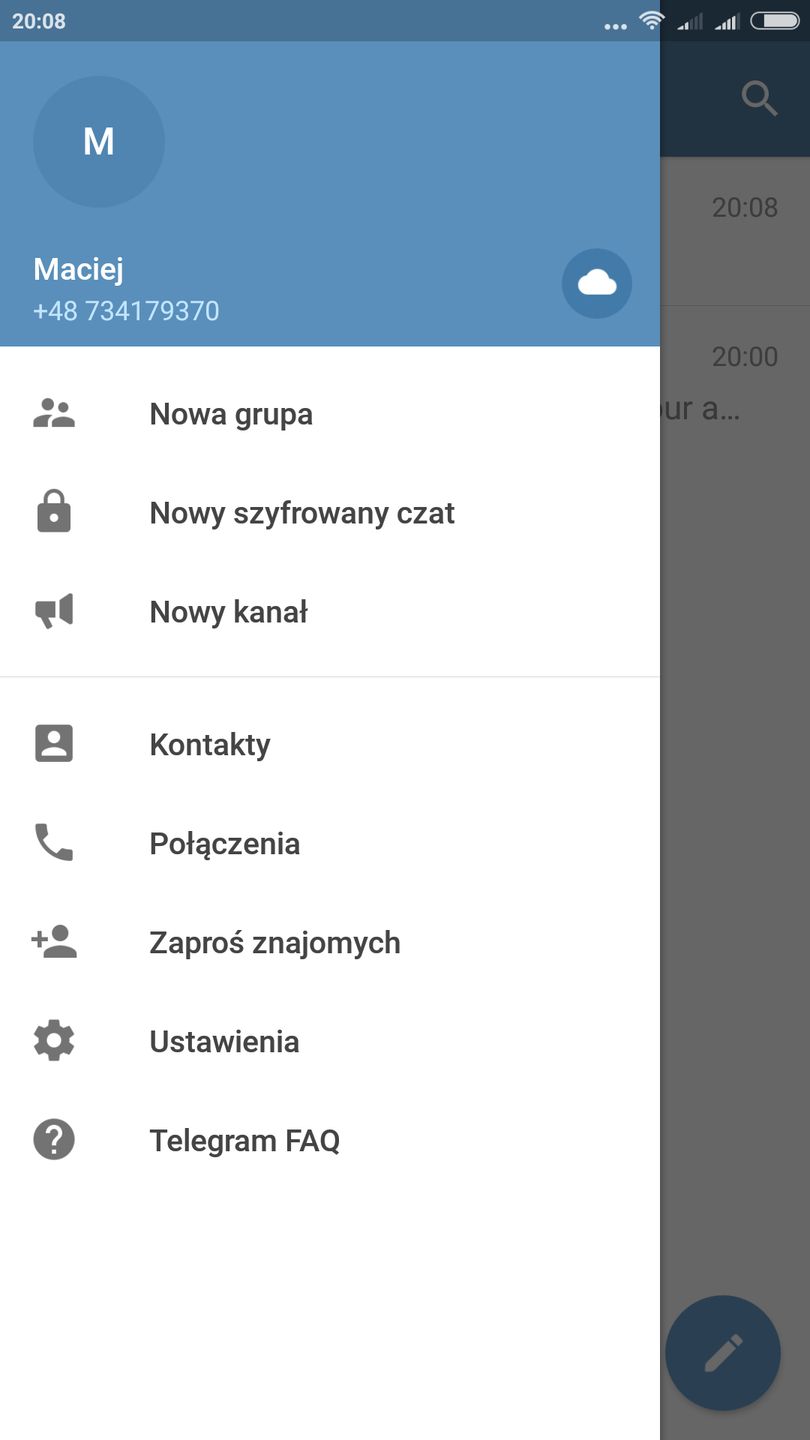Tap the Wi-Fi icon in status bar

[x=652, y=20]
